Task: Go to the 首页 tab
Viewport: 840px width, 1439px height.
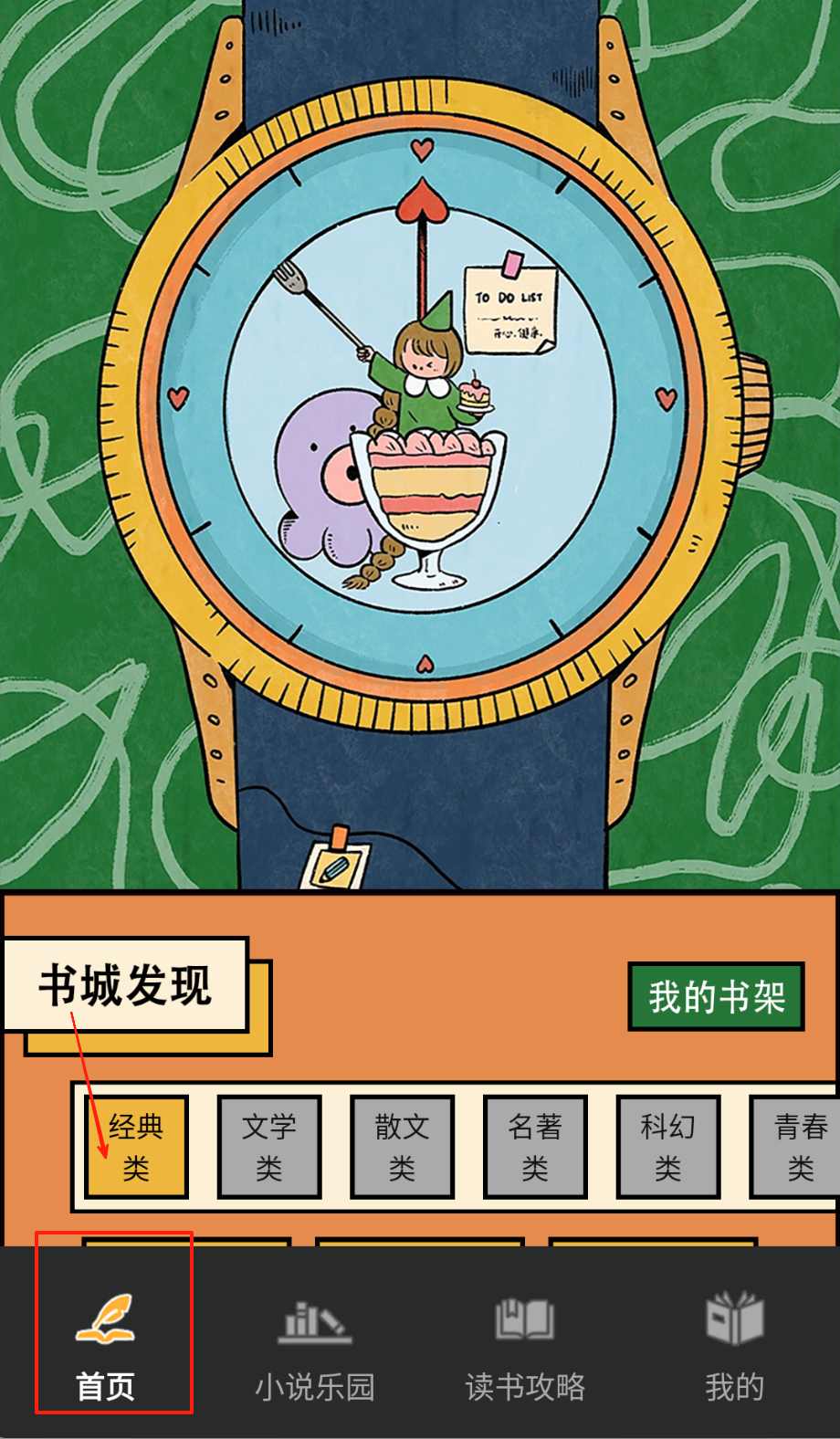Action: tap(106, 1344)
